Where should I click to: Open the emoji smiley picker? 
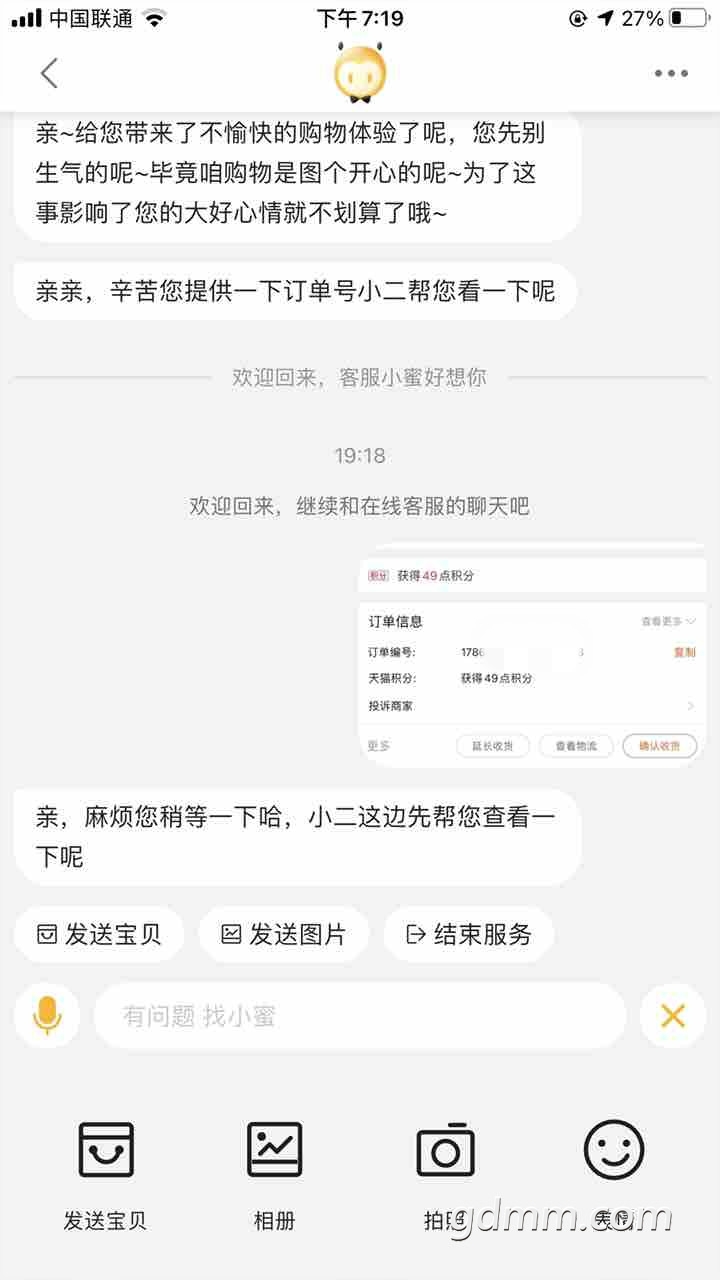coord(614,1176)
